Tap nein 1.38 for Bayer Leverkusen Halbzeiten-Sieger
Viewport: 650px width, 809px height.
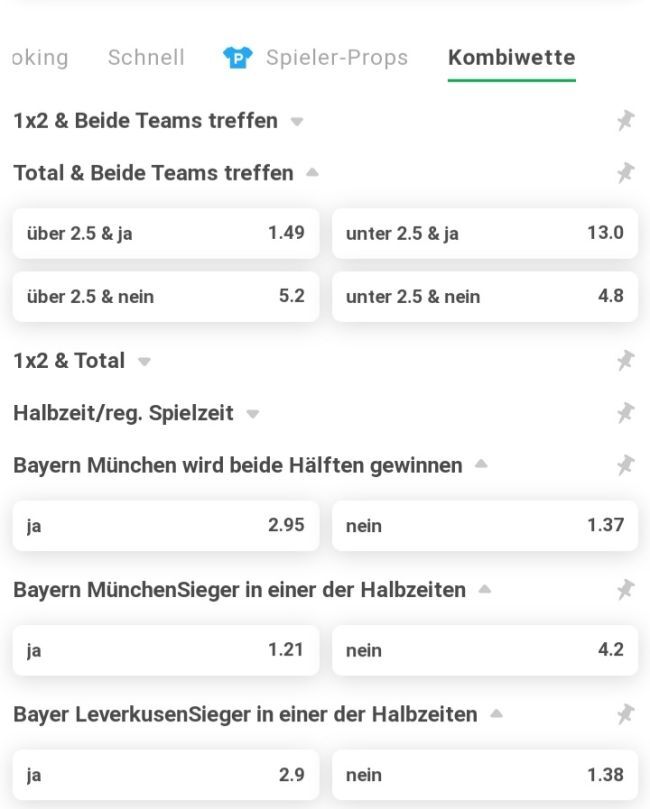pyautogui.click(x=484, y=775)
